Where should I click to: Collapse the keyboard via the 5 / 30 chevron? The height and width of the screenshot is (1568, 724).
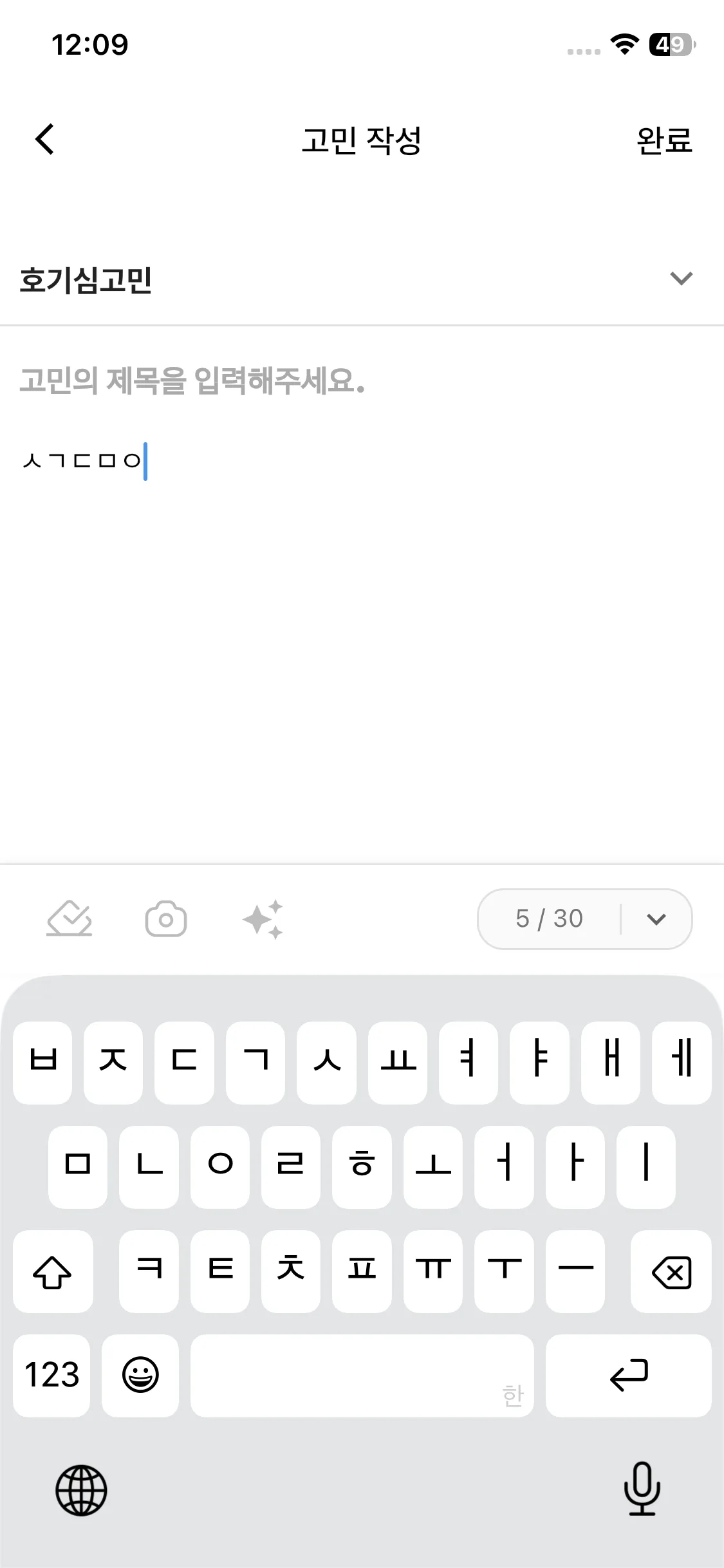click(x=656, y=919)
